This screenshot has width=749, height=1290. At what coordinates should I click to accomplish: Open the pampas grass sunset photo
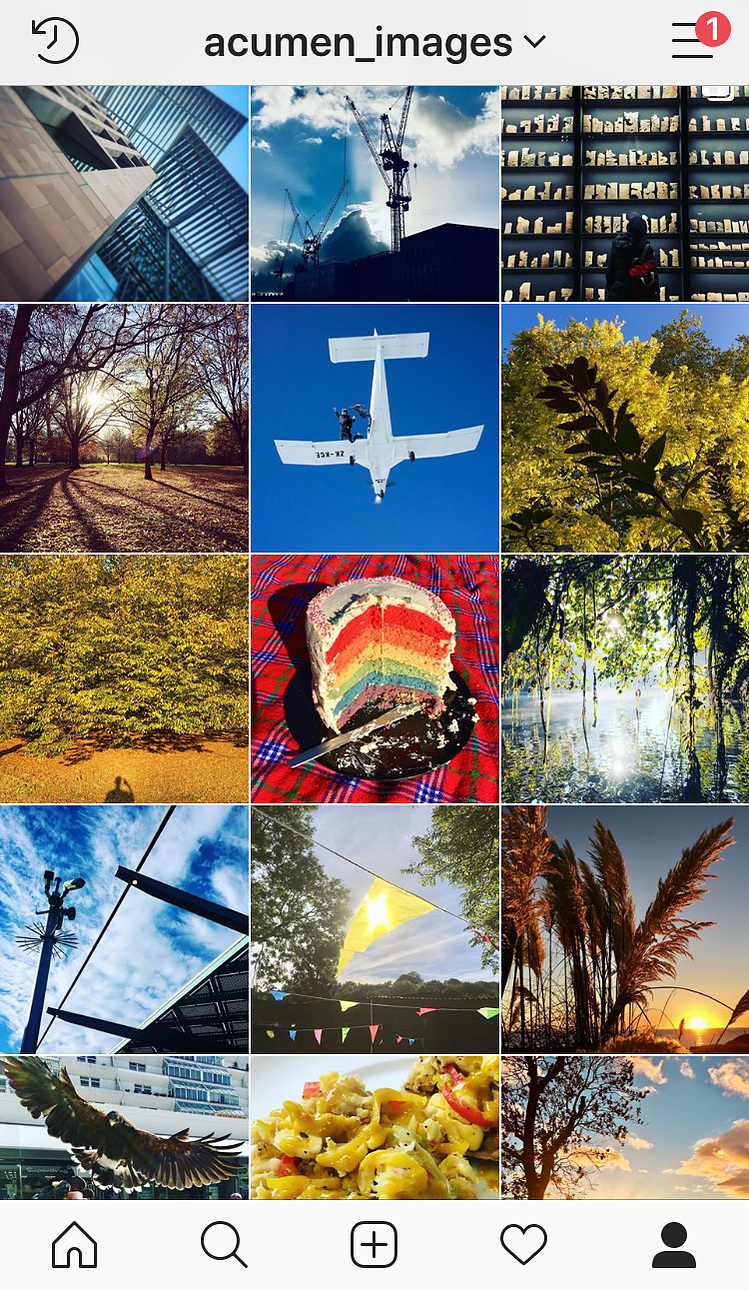pos(625,930)
